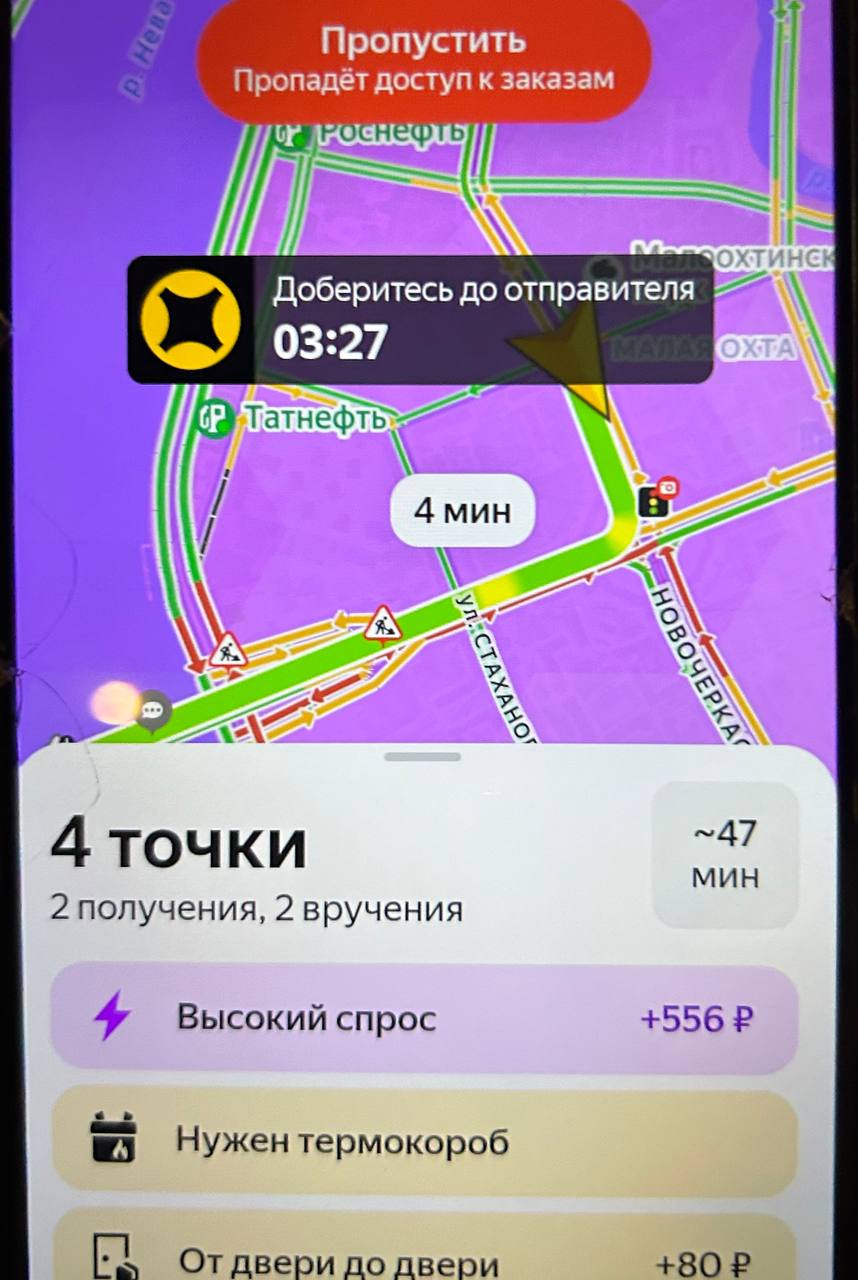Skip this order with the Пропустить button
Viewport: 858px width, 1280px height.
[x=423, y=58]
